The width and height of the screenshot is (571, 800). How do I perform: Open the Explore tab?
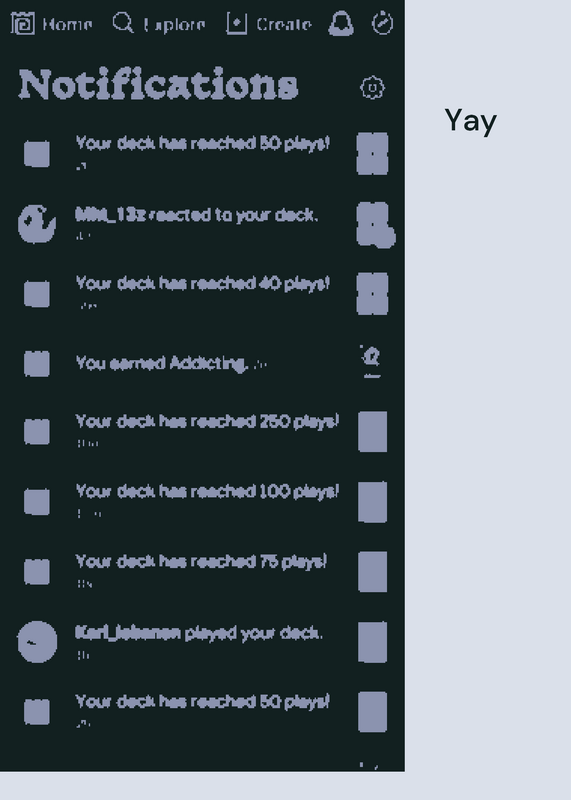[x=159, y=24]
